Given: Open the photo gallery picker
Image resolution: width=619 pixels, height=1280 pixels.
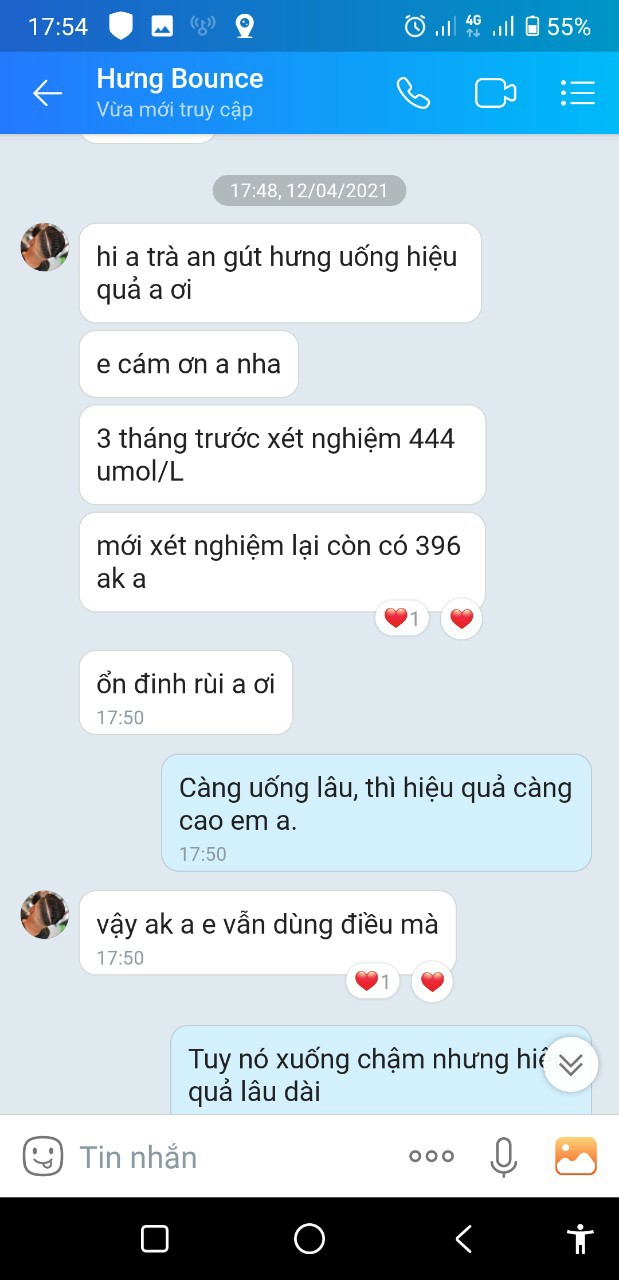Looking at the screenshot, I should (x=575, y=1156).
